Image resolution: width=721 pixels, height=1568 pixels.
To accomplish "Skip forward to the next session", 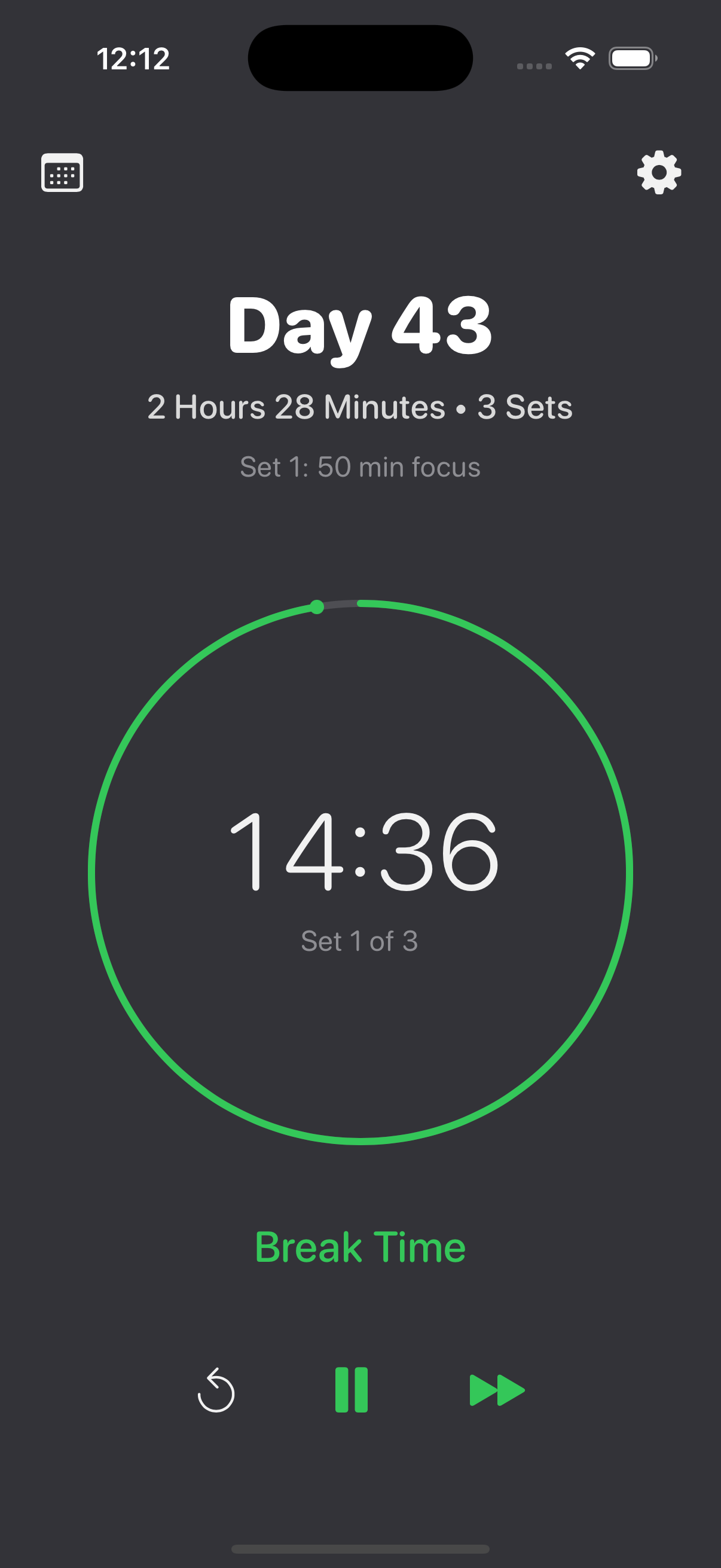I will (496, 1390).
